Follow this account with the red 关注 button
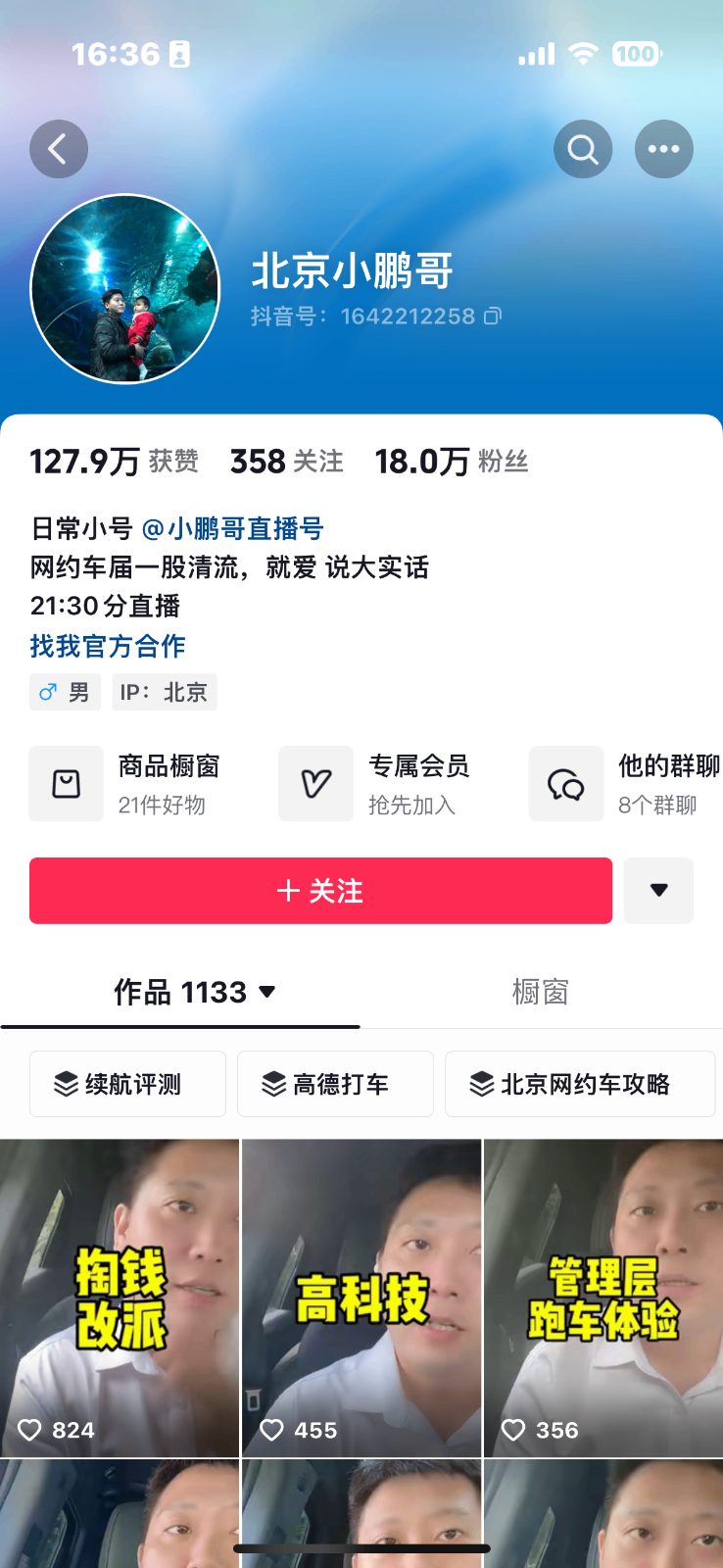The width and height of the screenshot is (723, 1568). [320, 891]
